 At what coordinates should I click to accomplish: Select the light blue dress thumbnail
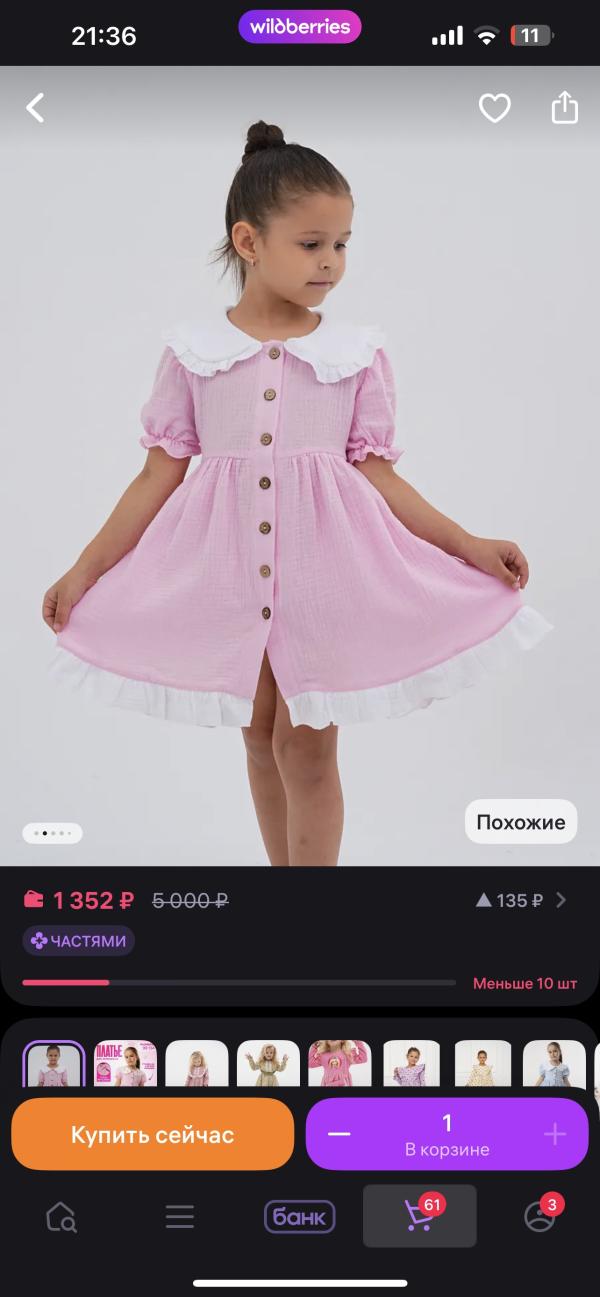coord(554,1063)
